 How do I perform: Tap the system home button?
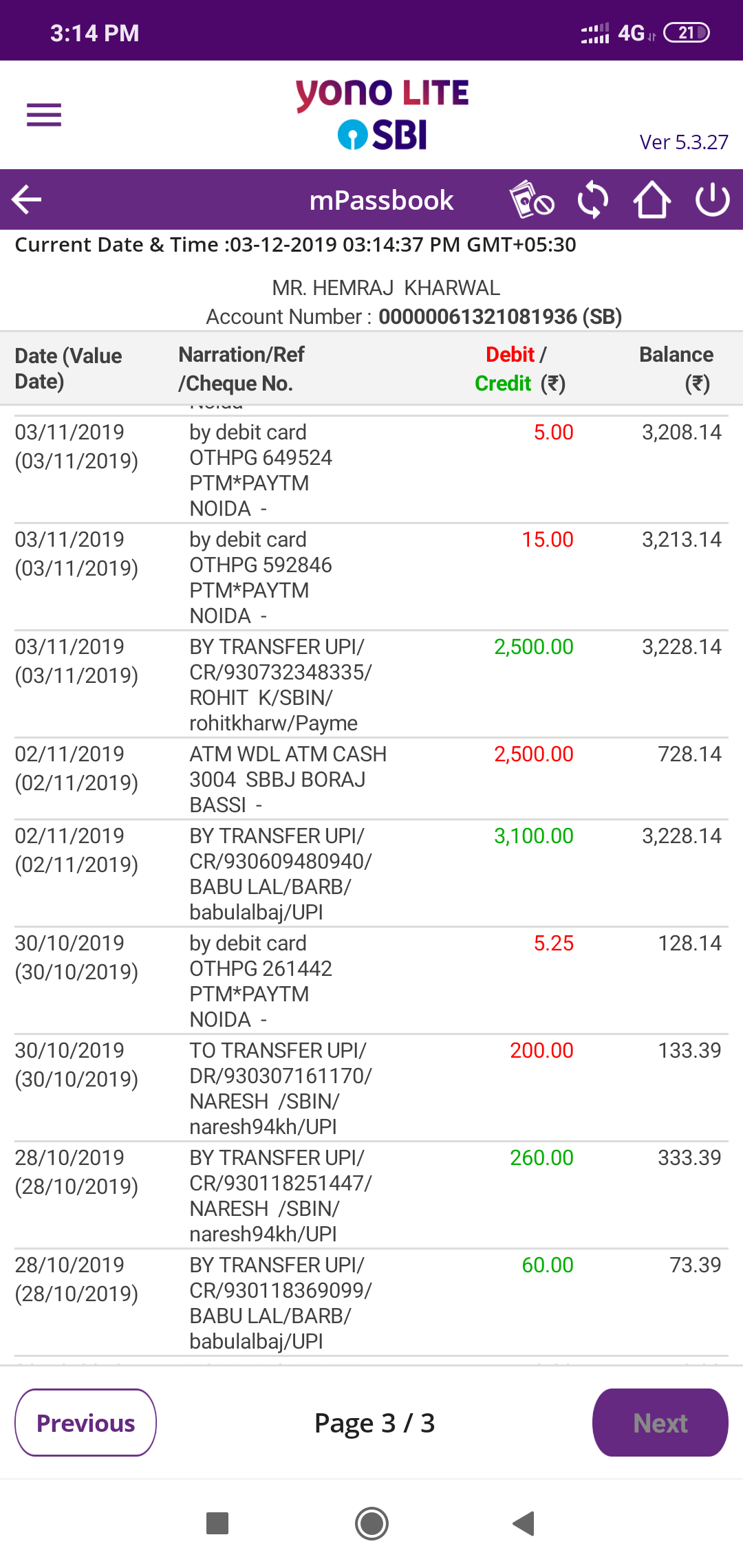coord(371,1523)
